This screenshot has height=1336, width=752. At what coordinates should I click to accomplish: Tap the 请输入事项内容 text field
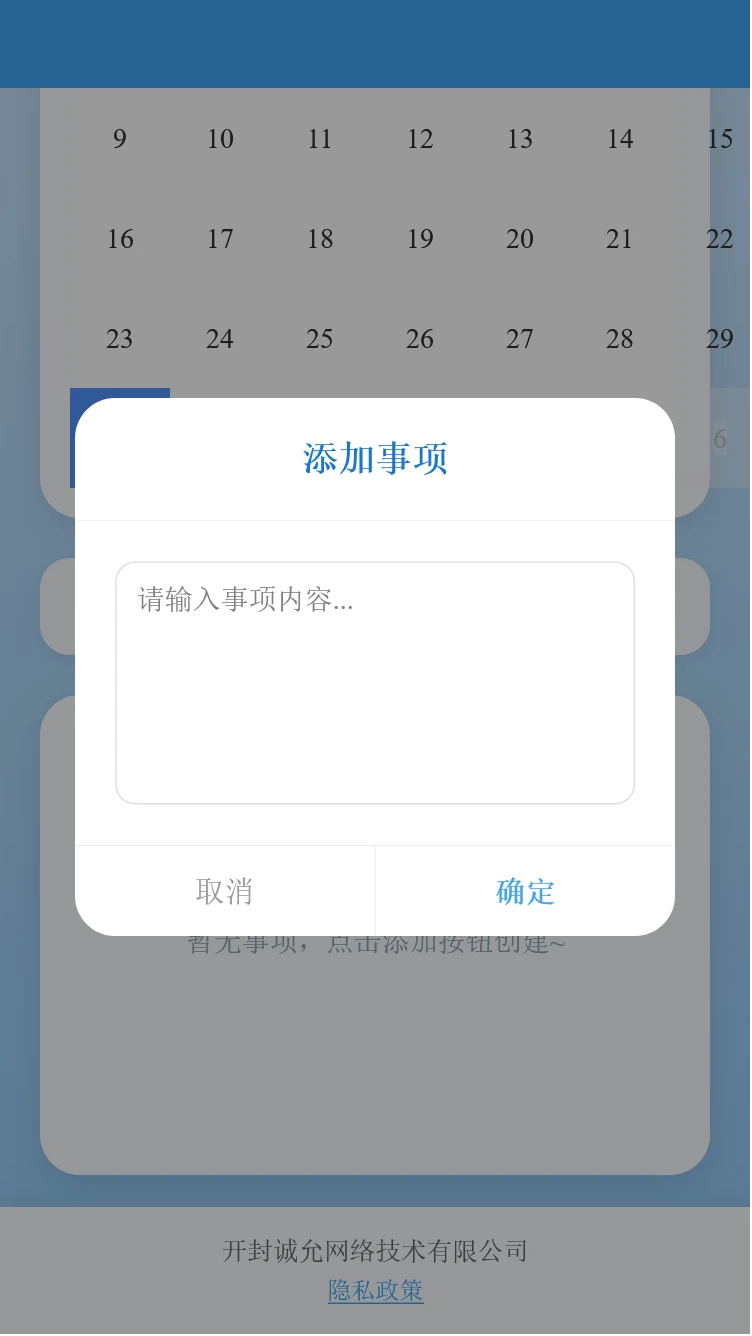coord(375,682)
